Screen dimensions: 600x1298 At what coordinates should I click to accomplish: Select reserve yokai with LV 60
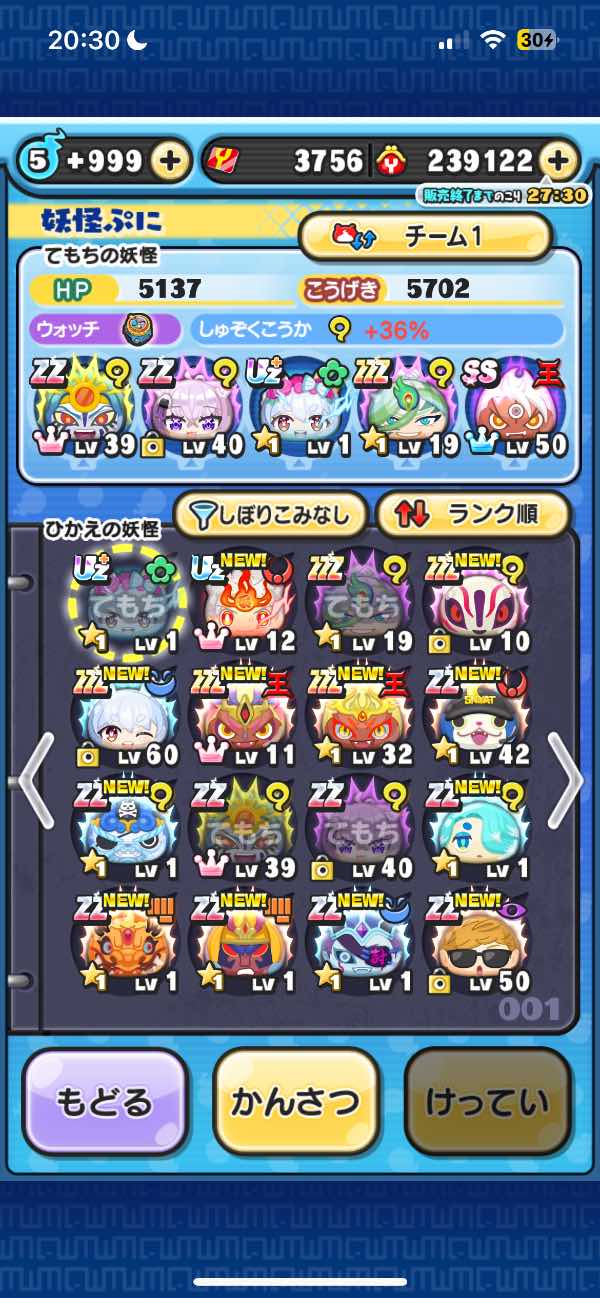[x=124, y=714]
